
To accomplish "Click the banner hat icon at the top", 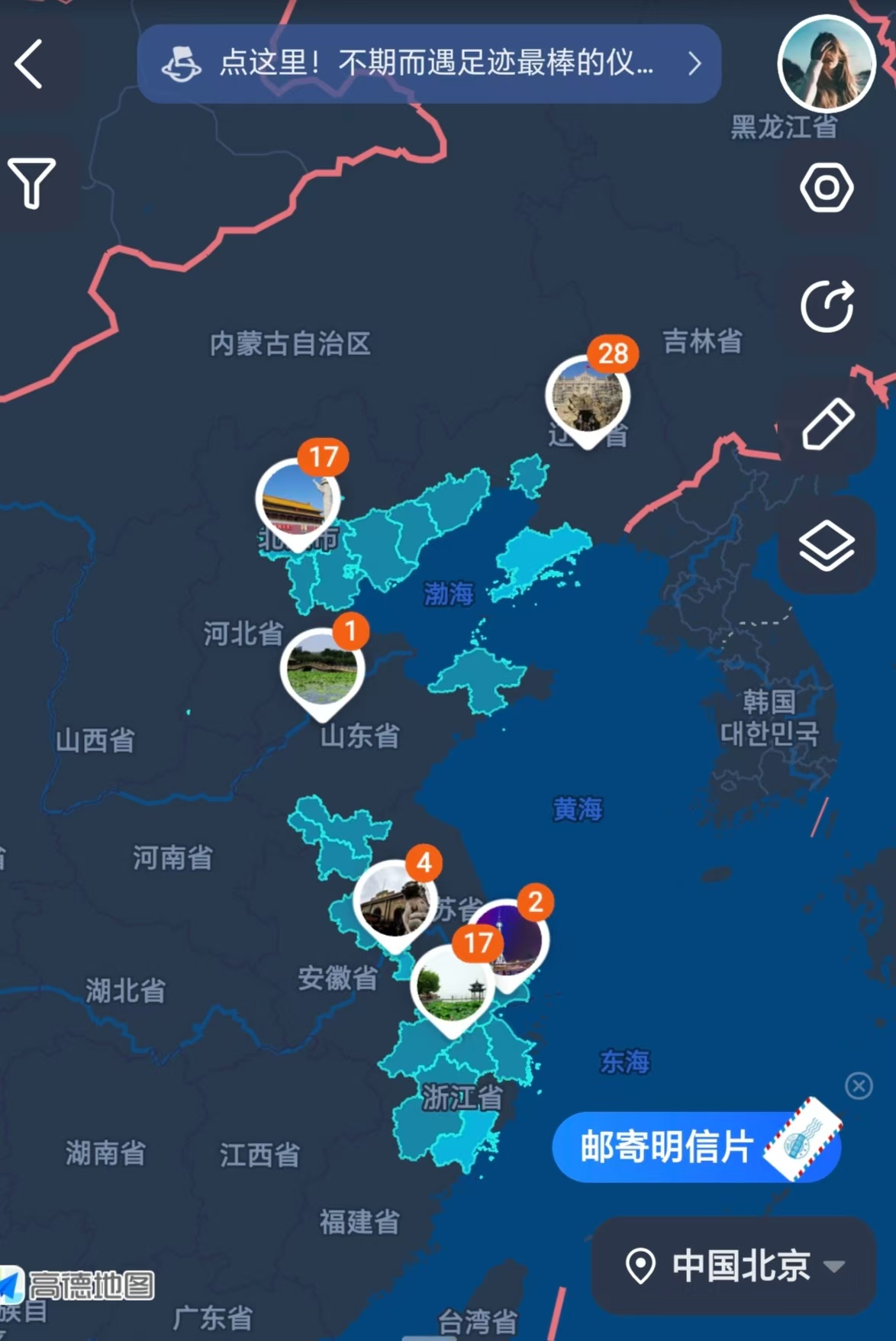I will (x=182, y=64).
